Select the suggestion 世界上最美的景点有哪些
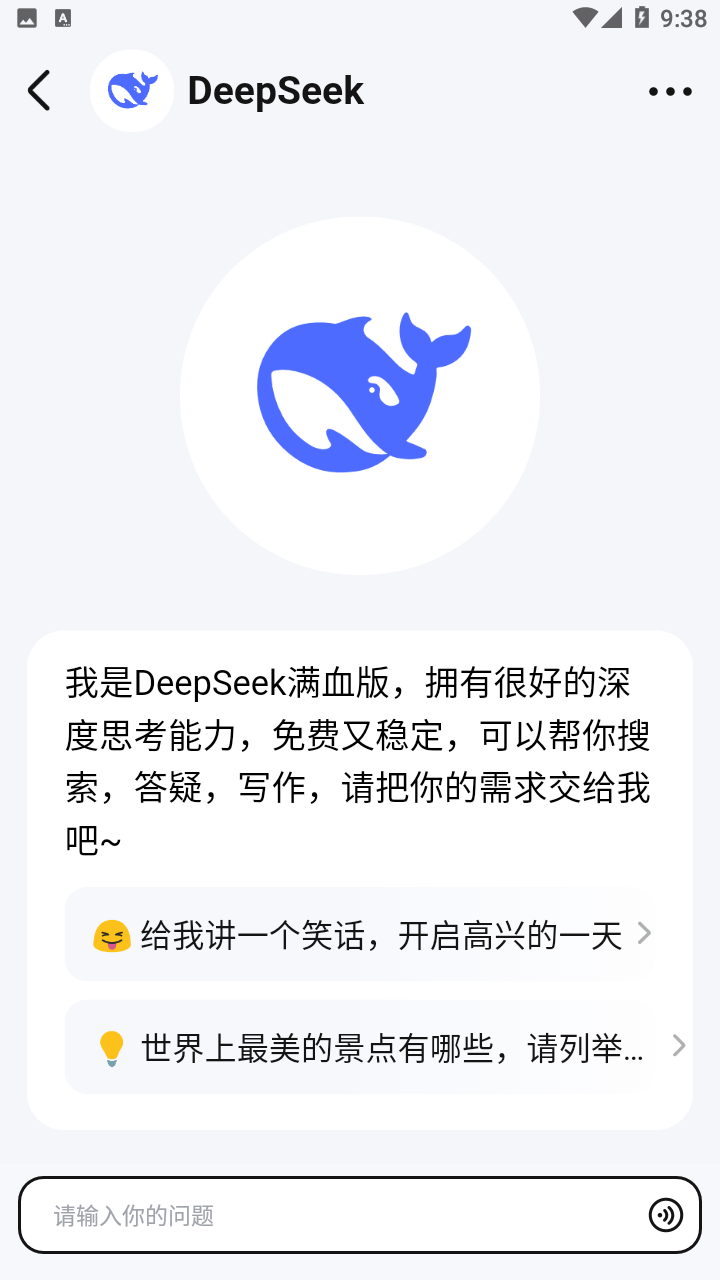This screenshot has height=1280, width=720. point(380,1047)
